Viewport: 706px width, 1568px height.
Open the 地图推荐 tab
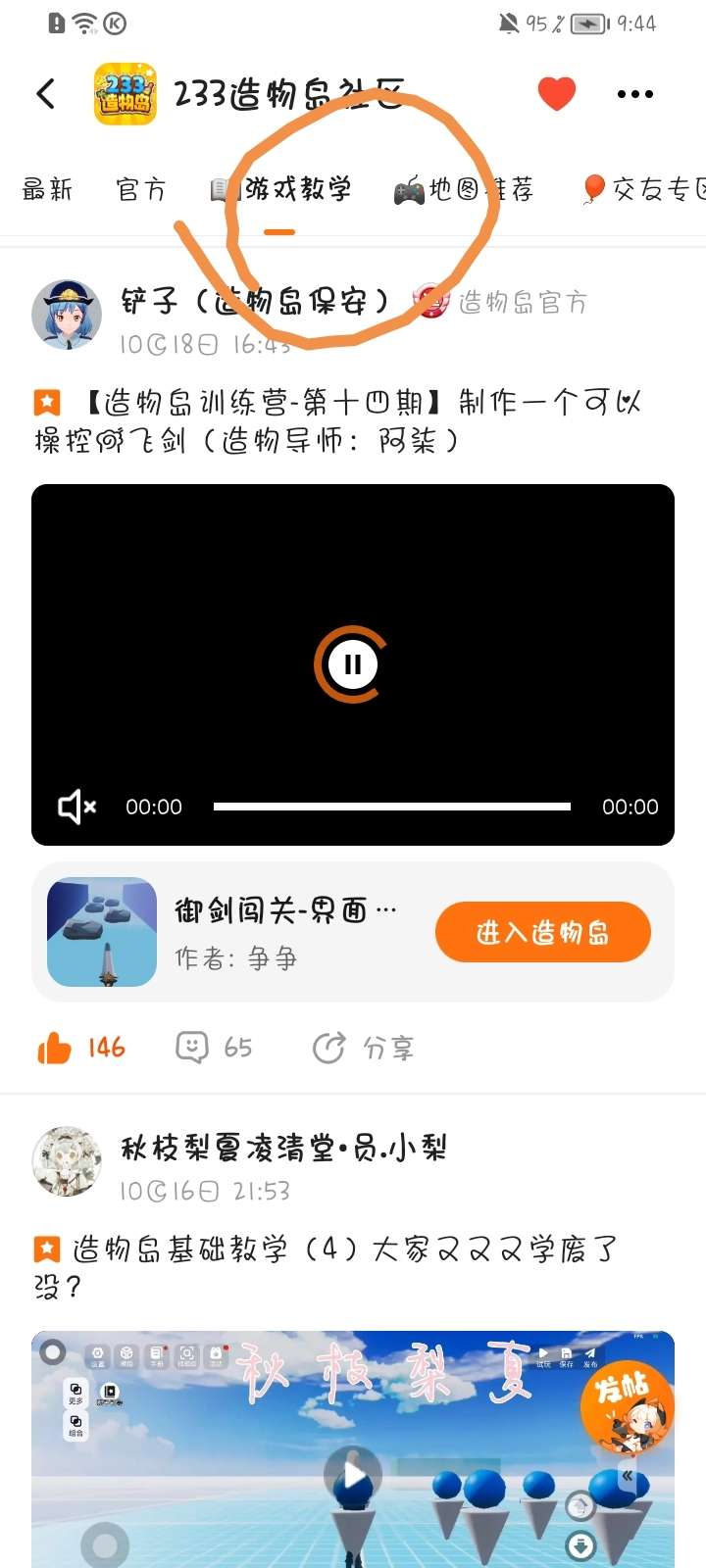point(464,189)
